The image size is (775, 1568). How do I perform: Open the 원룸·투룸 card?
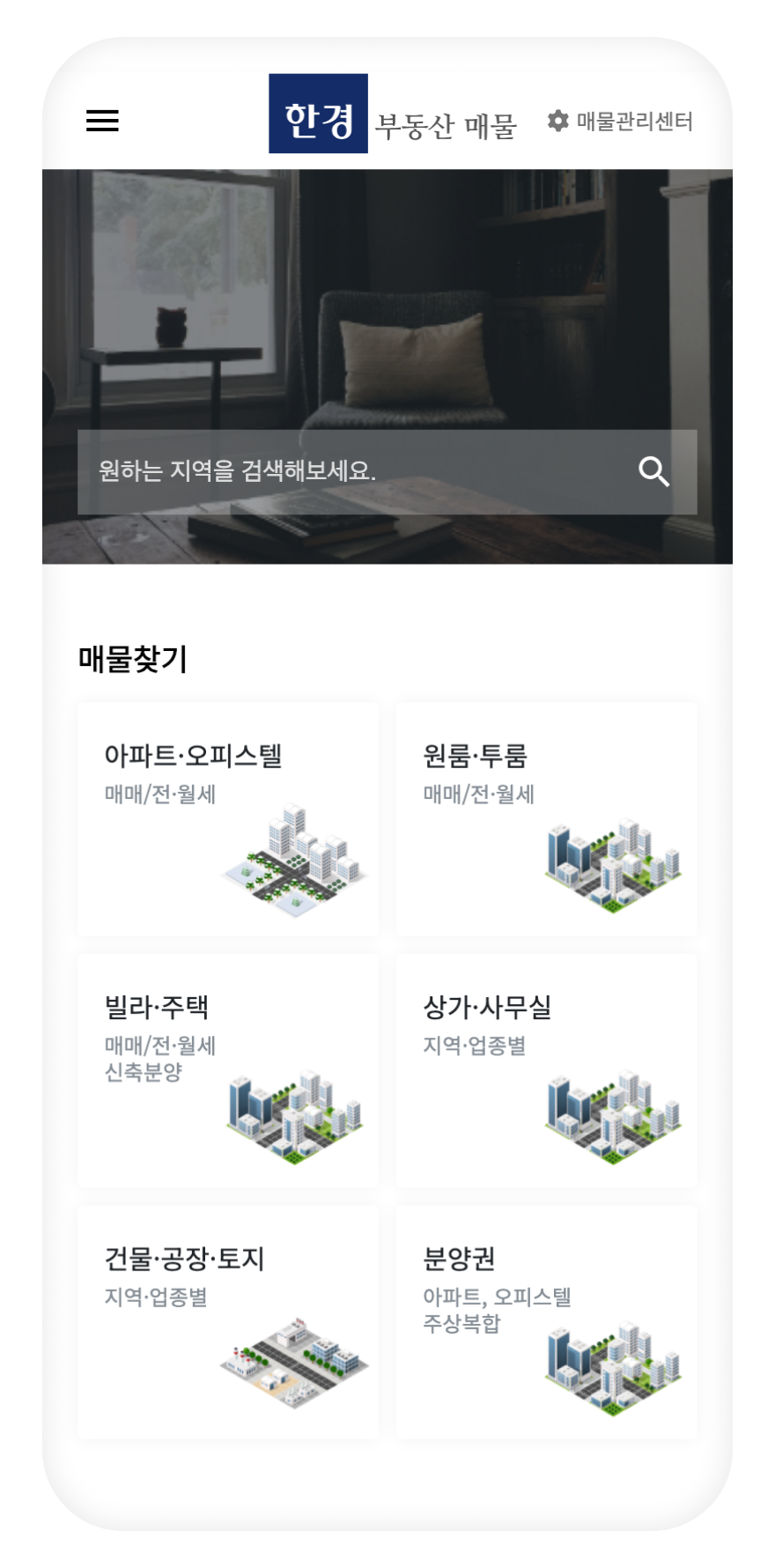(546, 818)
